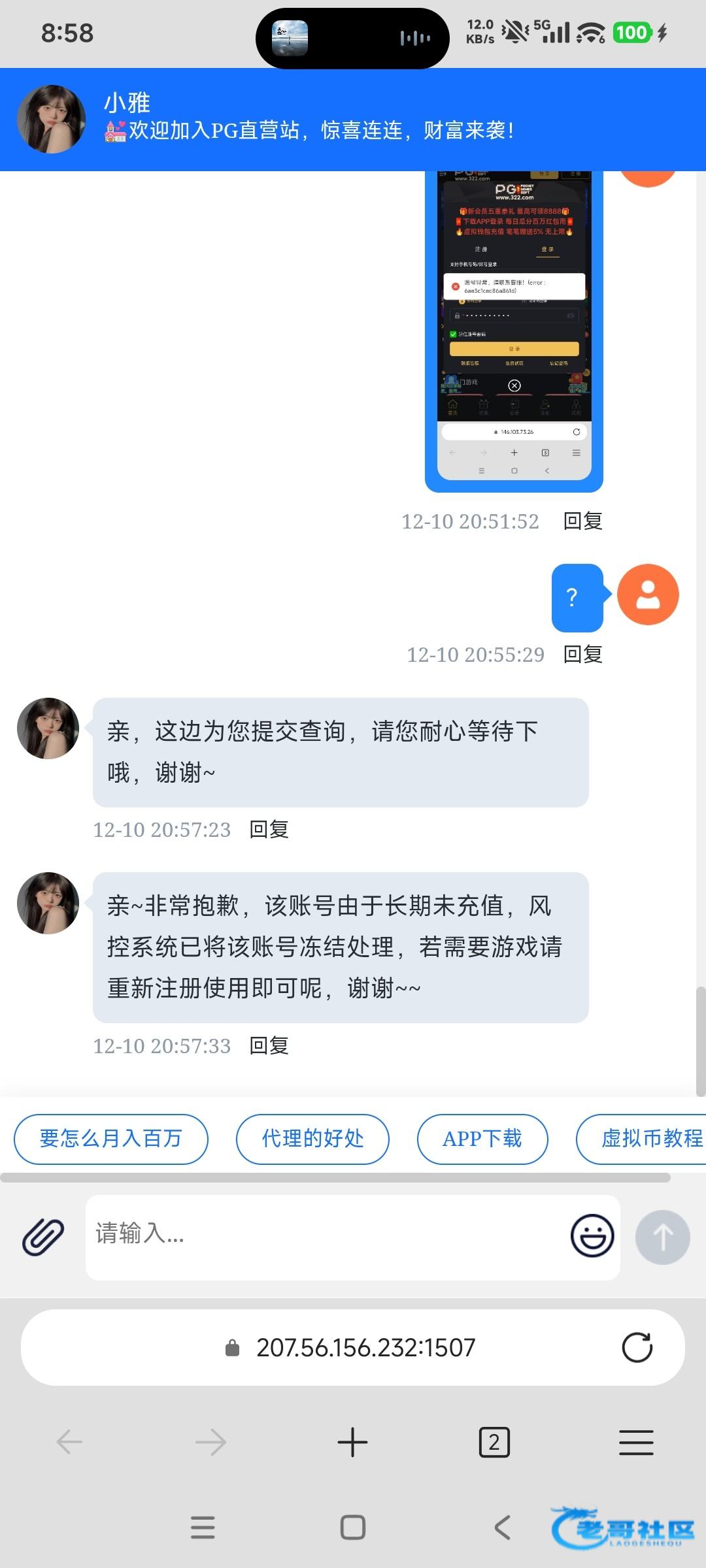
Task: Reply to the question mark message at 20:55:29
Action: tap(583, 655)
